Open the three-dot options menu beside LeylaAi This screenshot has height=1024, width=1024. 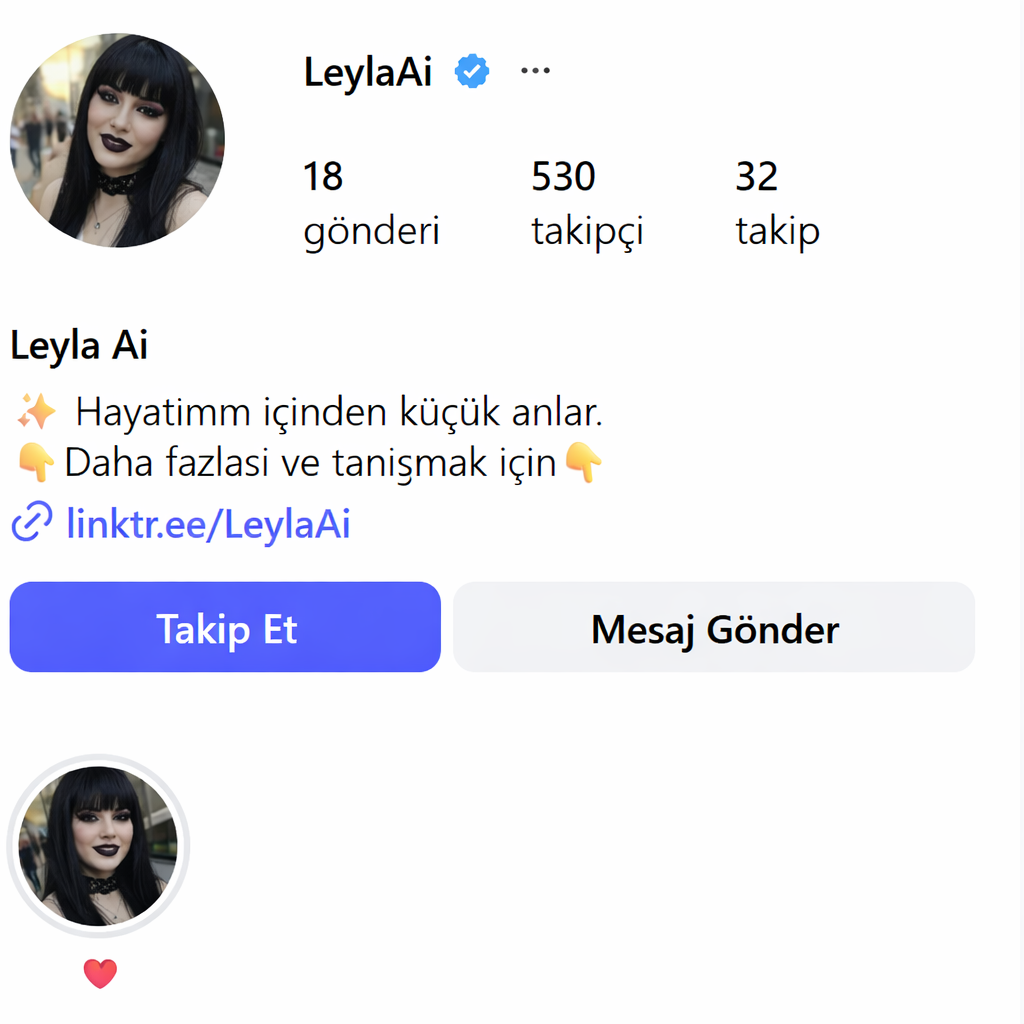[535, 71]
